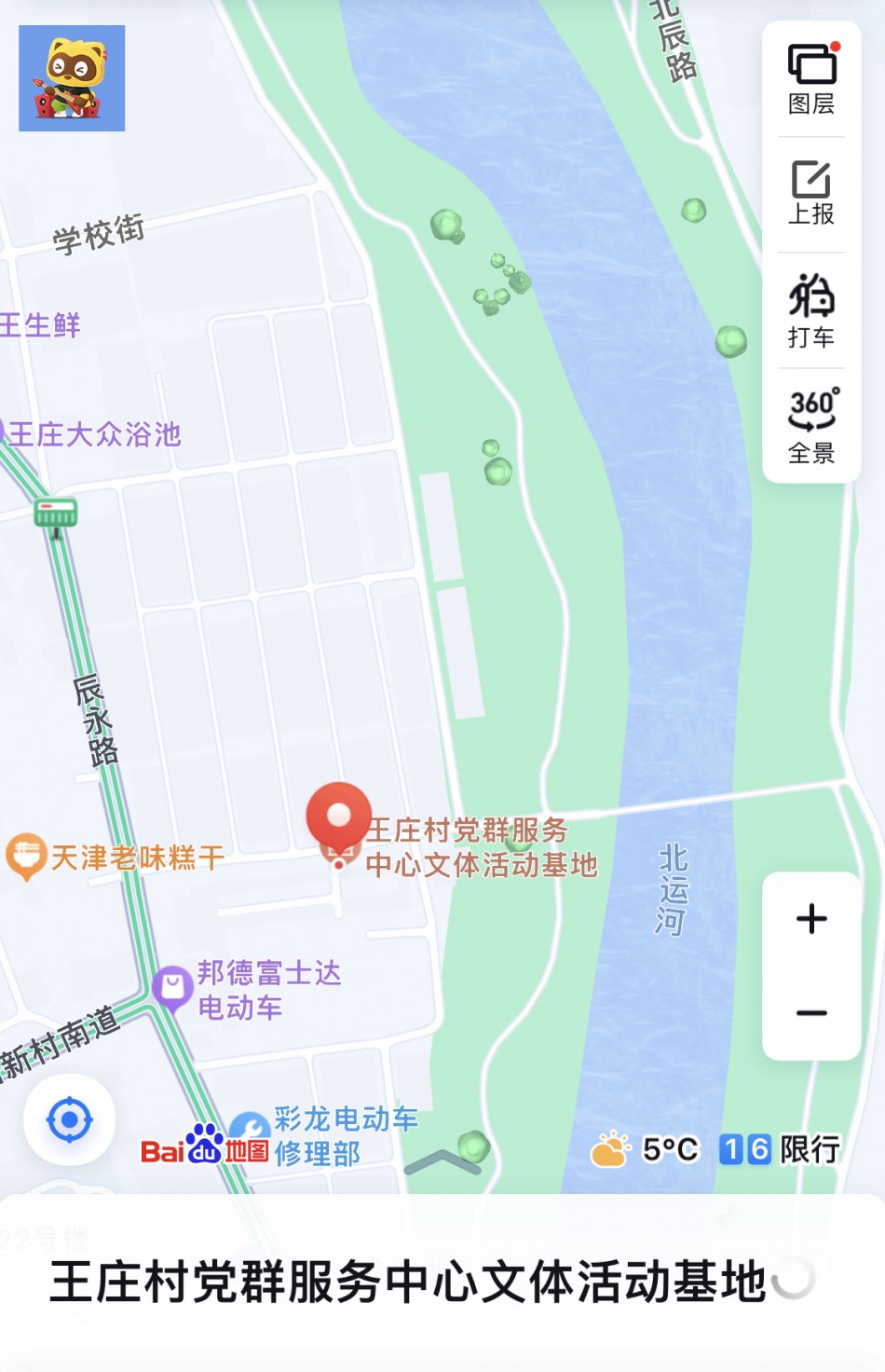View the 限行 traffic restriction details

pos(780,1150)
